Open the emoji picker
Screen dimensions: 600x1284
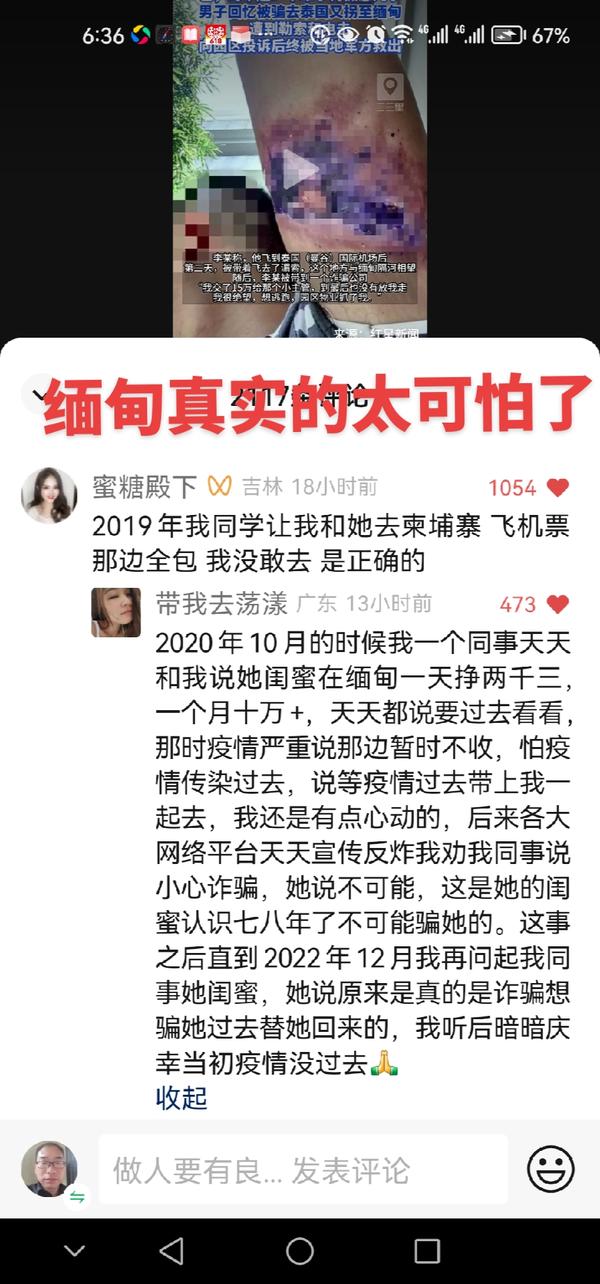550,1169
